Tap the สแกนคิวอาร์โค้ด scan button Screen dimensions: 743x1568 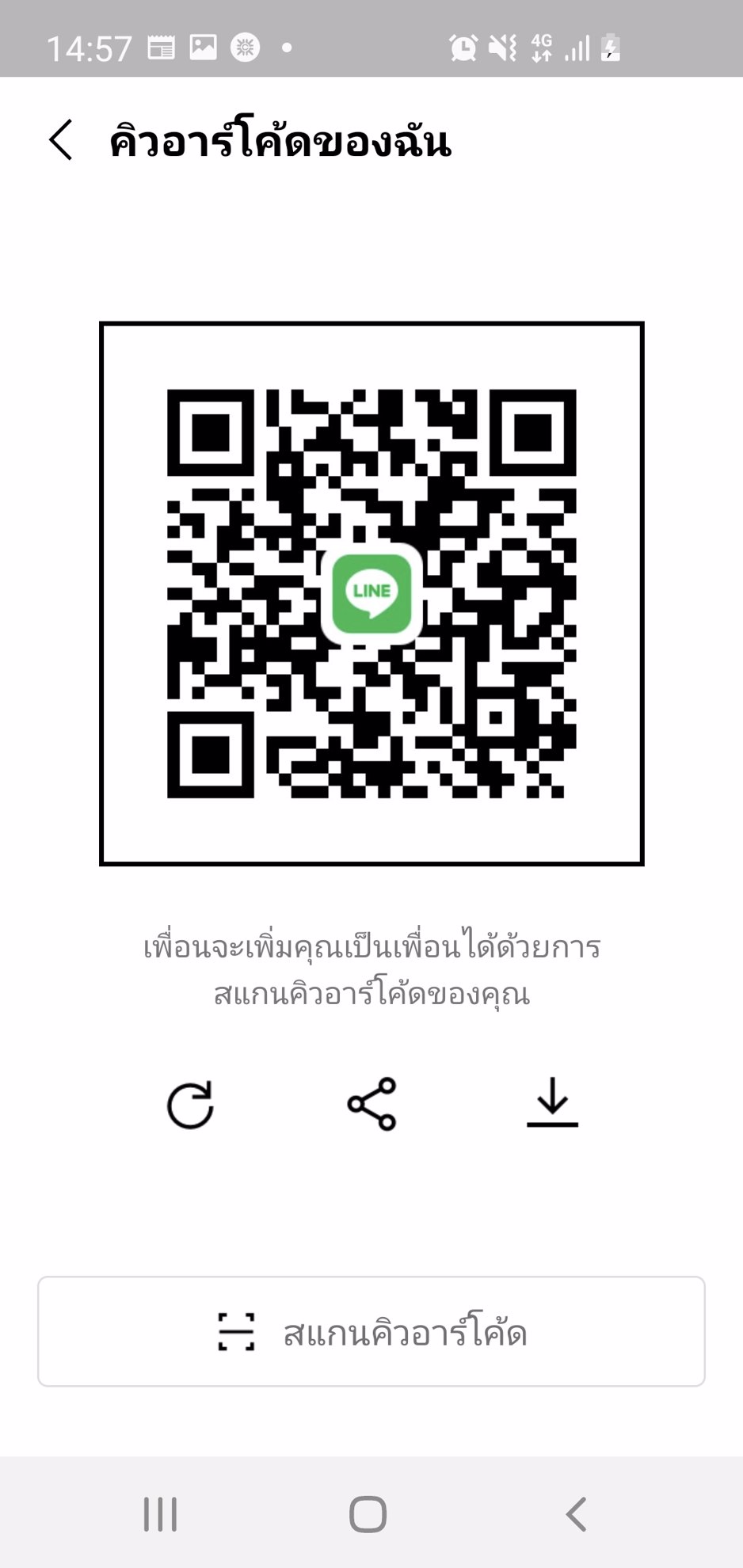coord(371,1331)
